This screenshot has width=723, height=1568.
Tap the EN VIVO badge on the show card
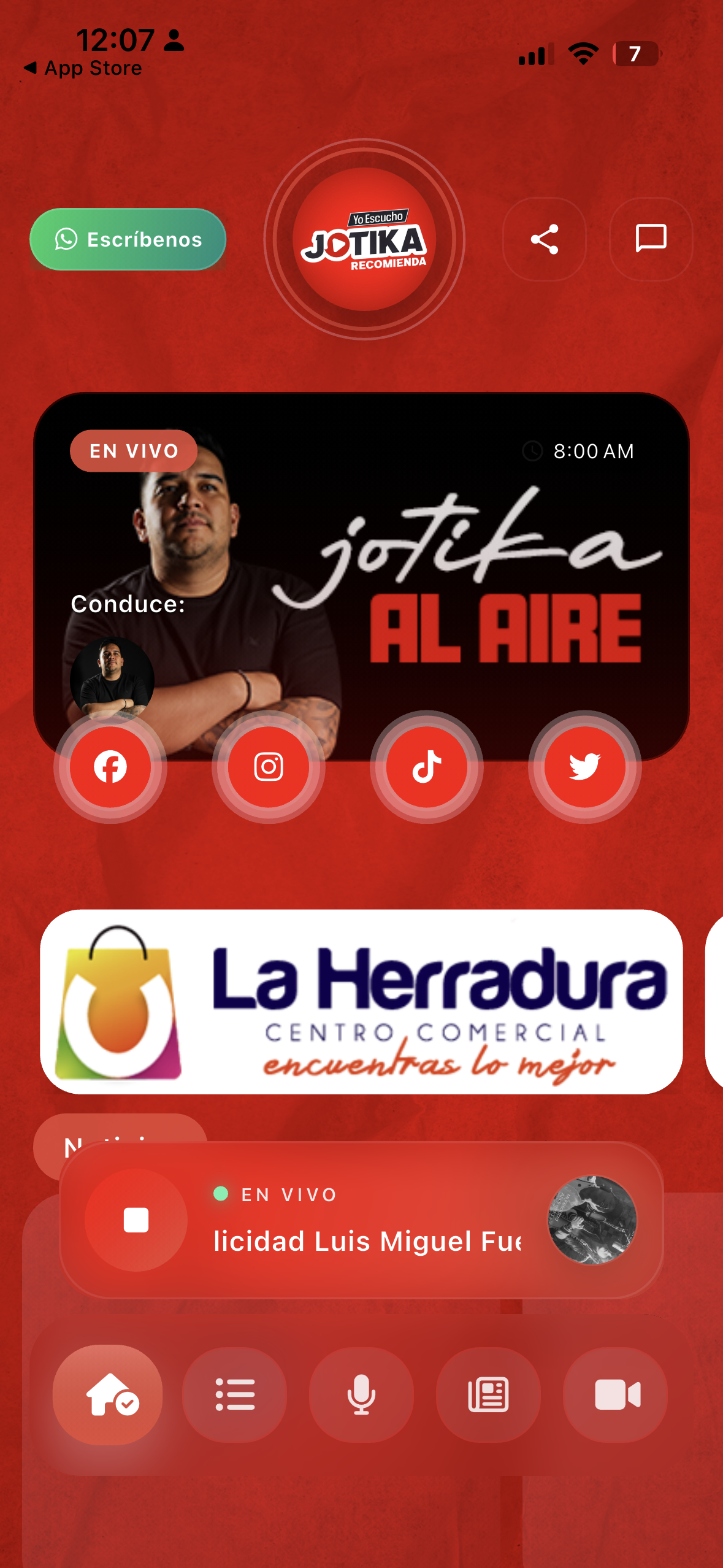[134, 450]
